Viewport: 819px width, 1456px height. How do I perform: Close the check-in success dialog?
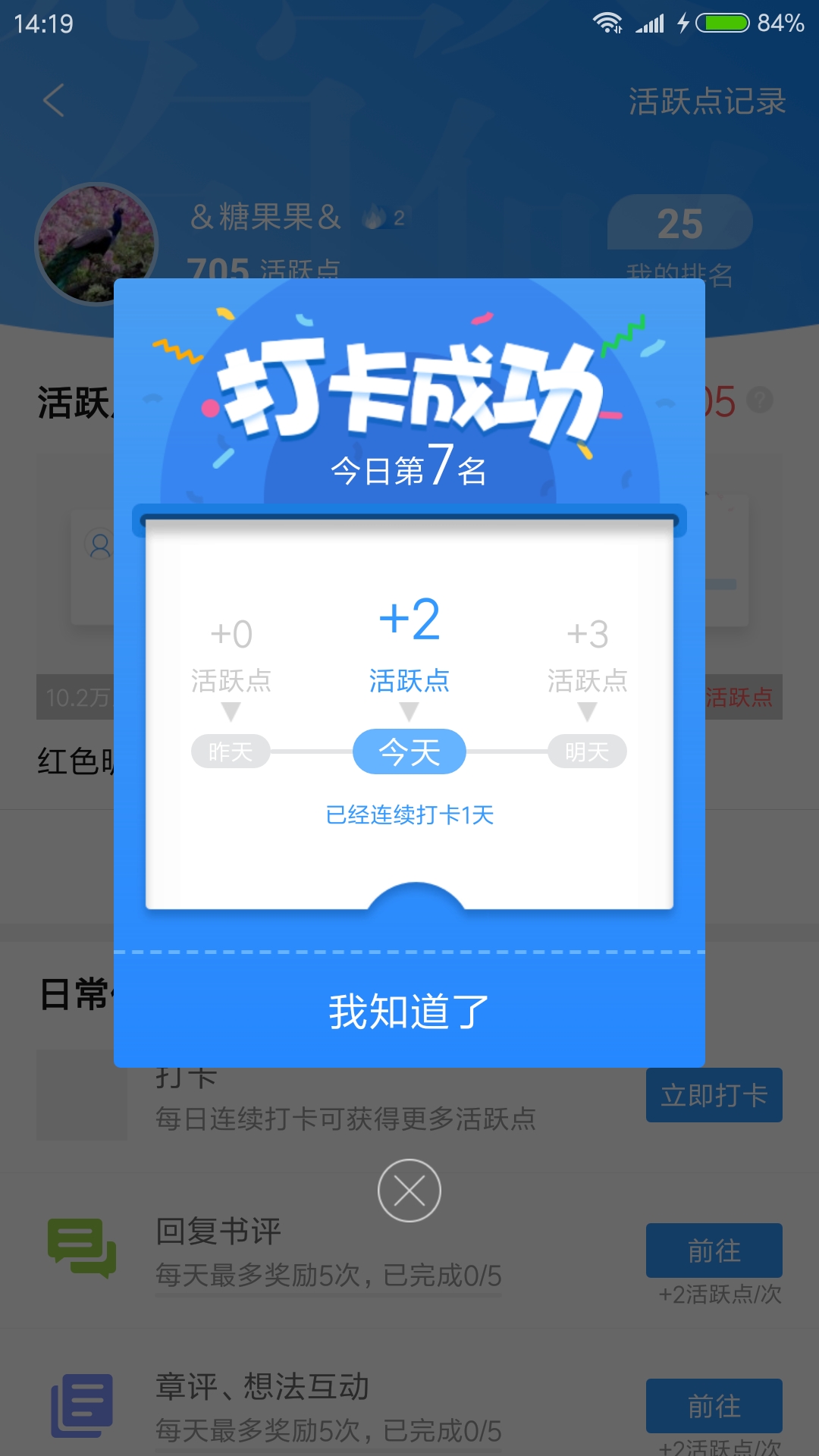coord(409,1191)
